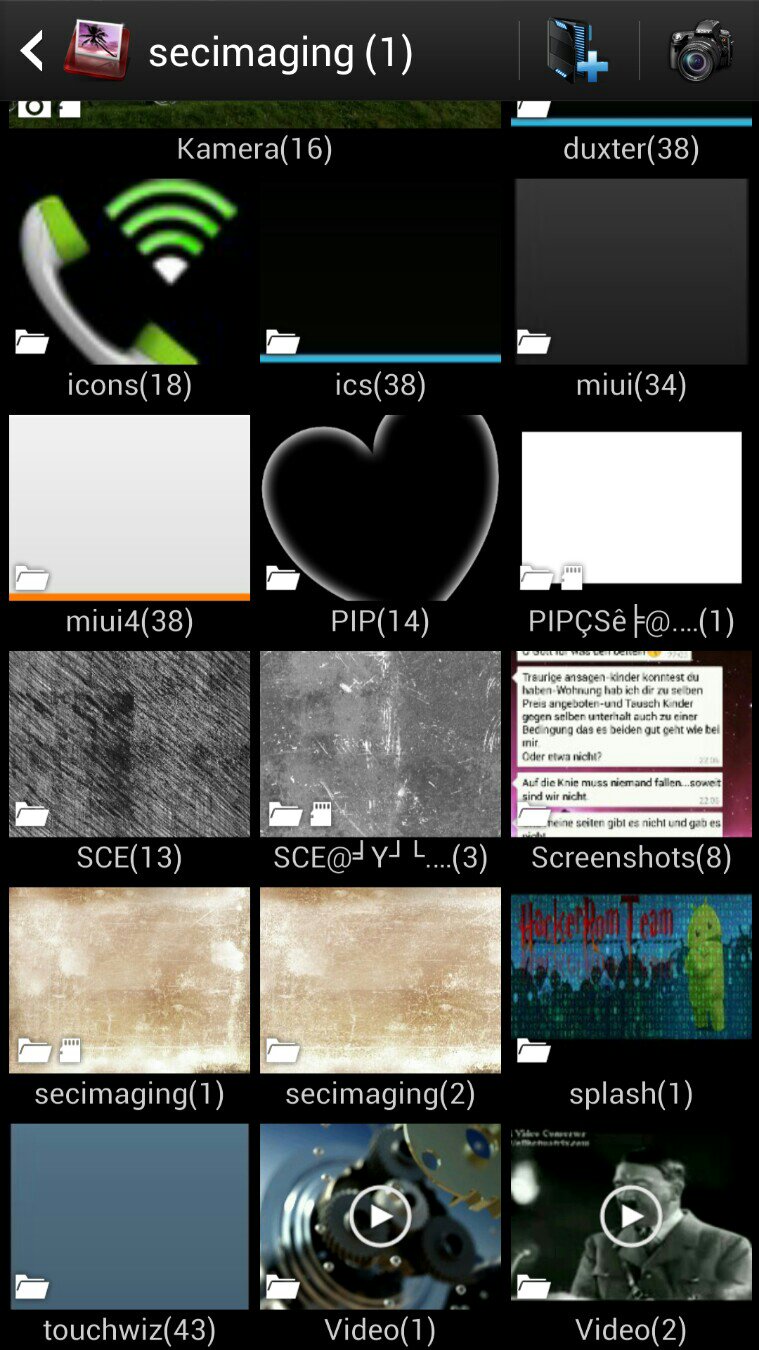Viewport: 759px width, 1350px height.
Task: Open the camera from the toolbar
Action: click(701, 51)
